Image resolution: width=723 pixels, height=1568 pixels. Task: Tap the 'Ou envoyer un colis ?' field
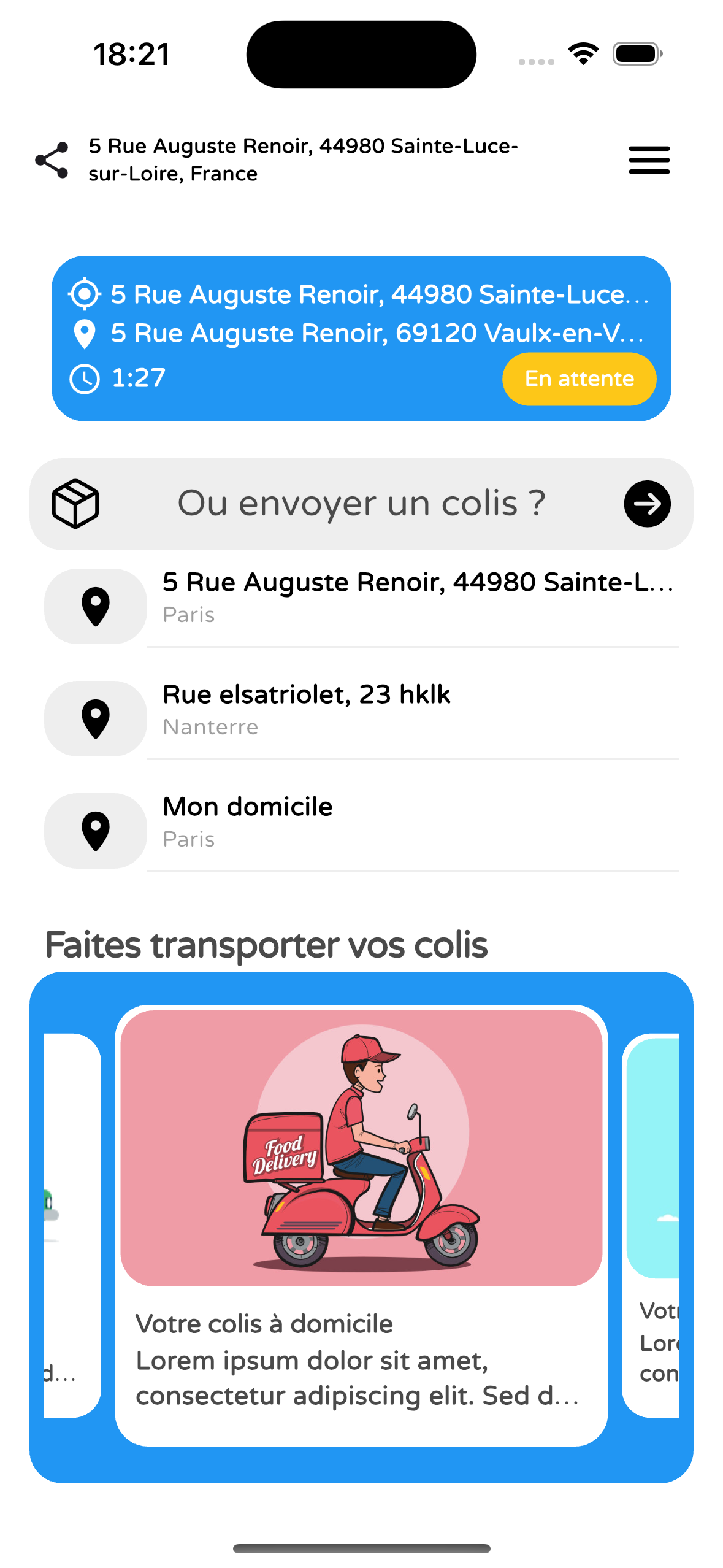(361, 504)
